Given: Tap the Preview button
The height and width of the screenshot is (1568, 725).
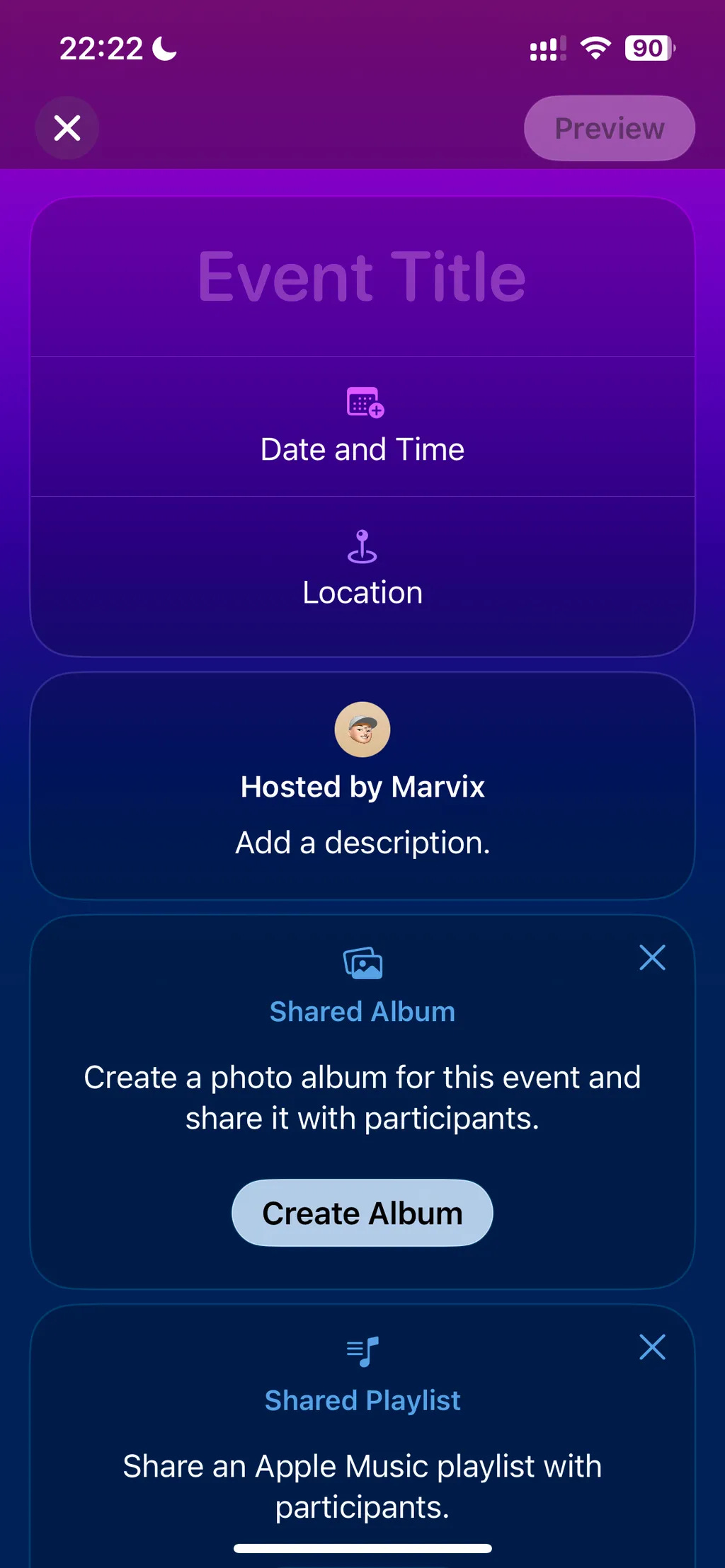Looking at the screenshot, I should 609,128.
